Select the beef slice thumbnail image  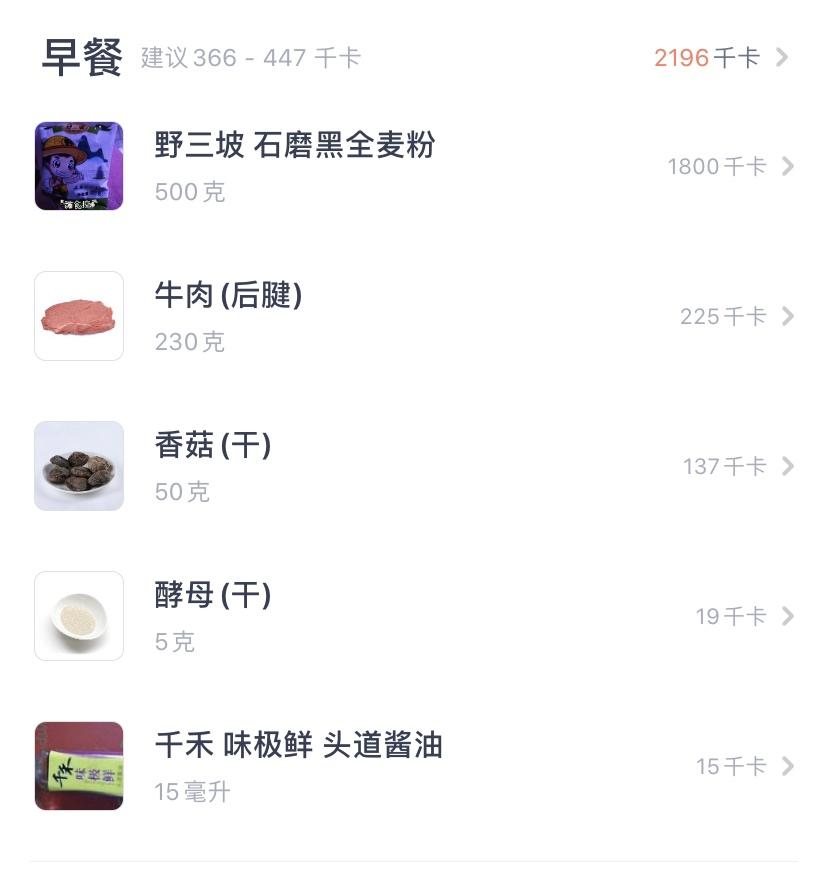click(x=79, y=316)
